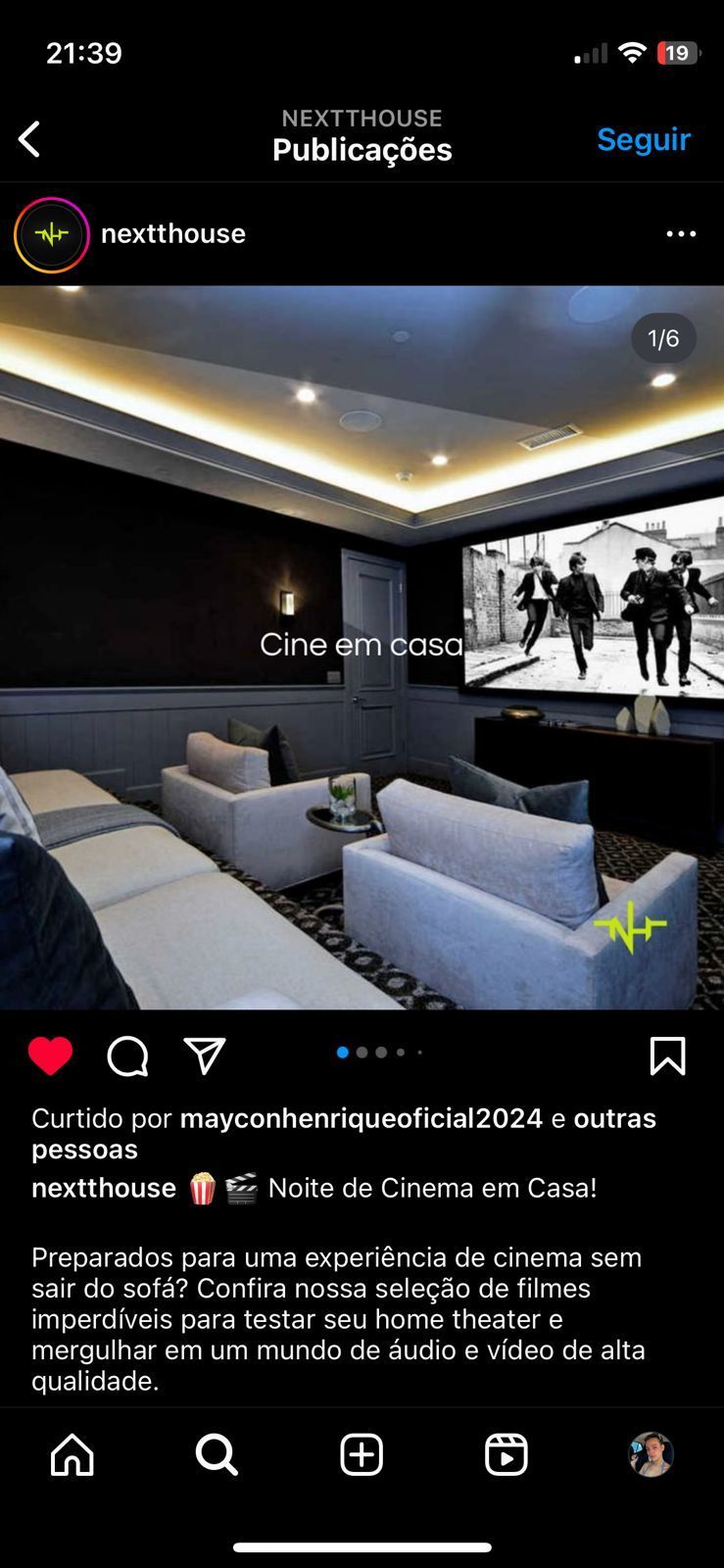Tap Seguir to follow nextthouse

click(x=644, y=139)
